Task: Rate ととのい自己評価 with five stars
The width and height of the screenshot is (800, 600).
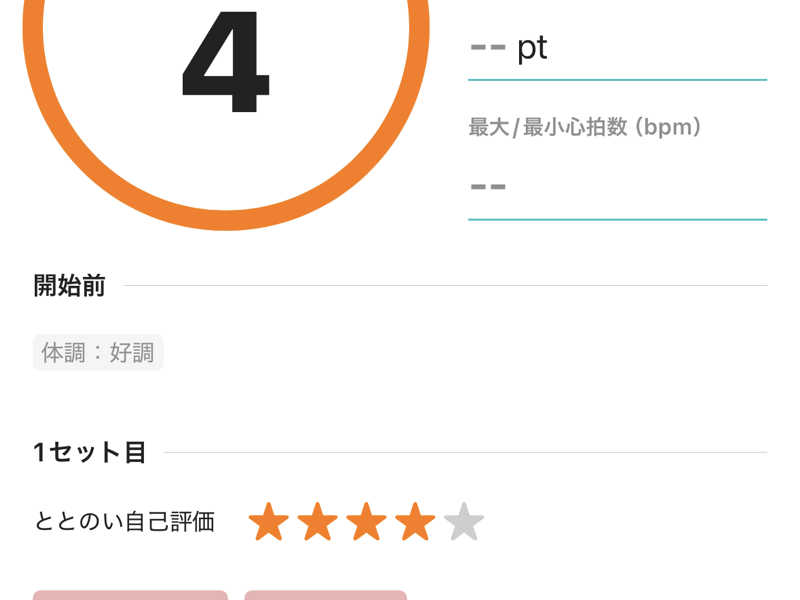Action: coord(464,522)
